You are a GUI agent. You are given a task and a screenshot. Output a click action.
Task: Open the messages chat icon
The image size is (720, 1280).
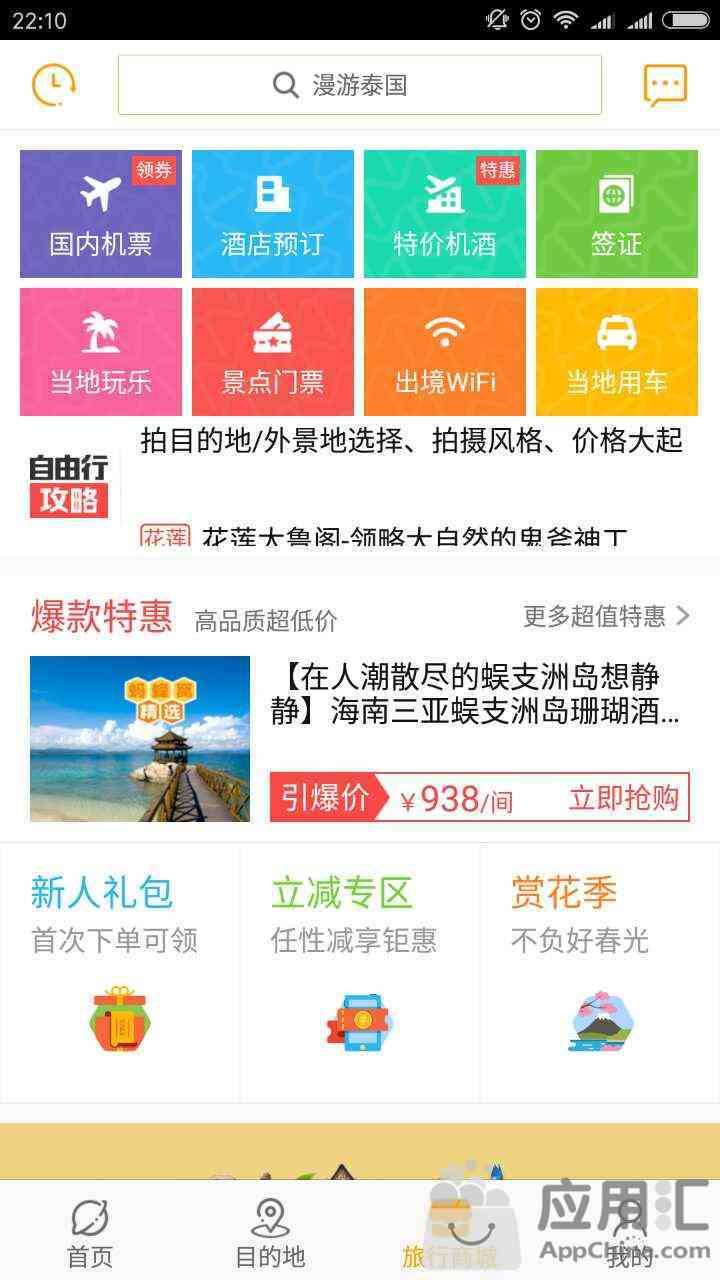pyautogui.click(x=665, y=85)
